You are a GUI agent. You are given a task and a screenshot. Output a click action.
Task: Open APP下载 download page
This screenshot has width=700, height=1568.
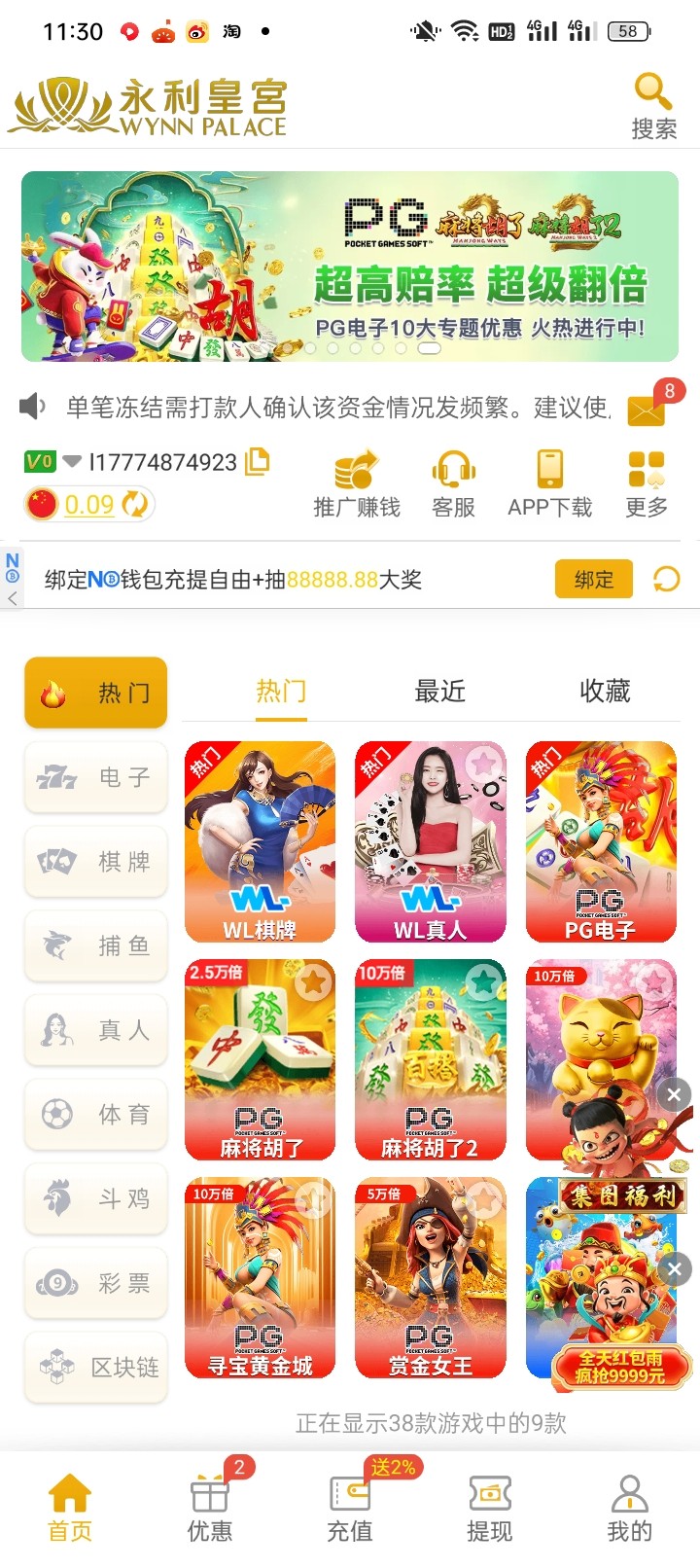click(x=549, y=483)
